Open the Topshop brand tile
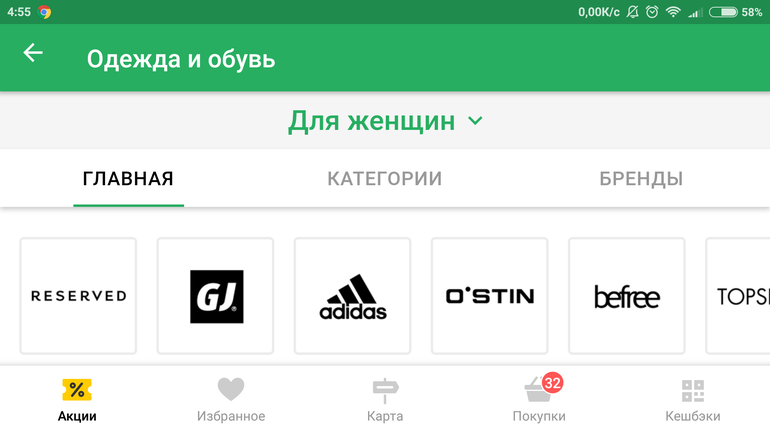Screen dimensions: 770x433 [x=740, y=296]
